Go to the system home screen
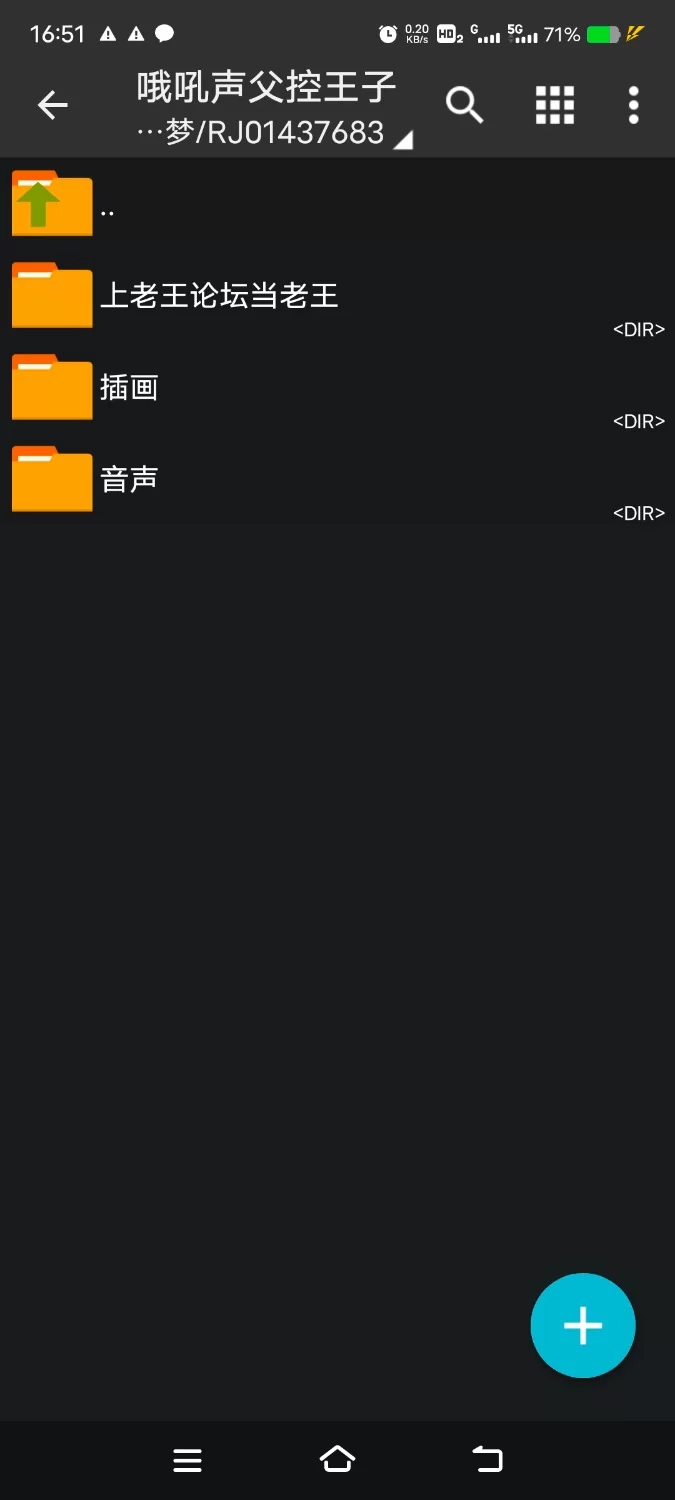 [x=337, y=1460]
